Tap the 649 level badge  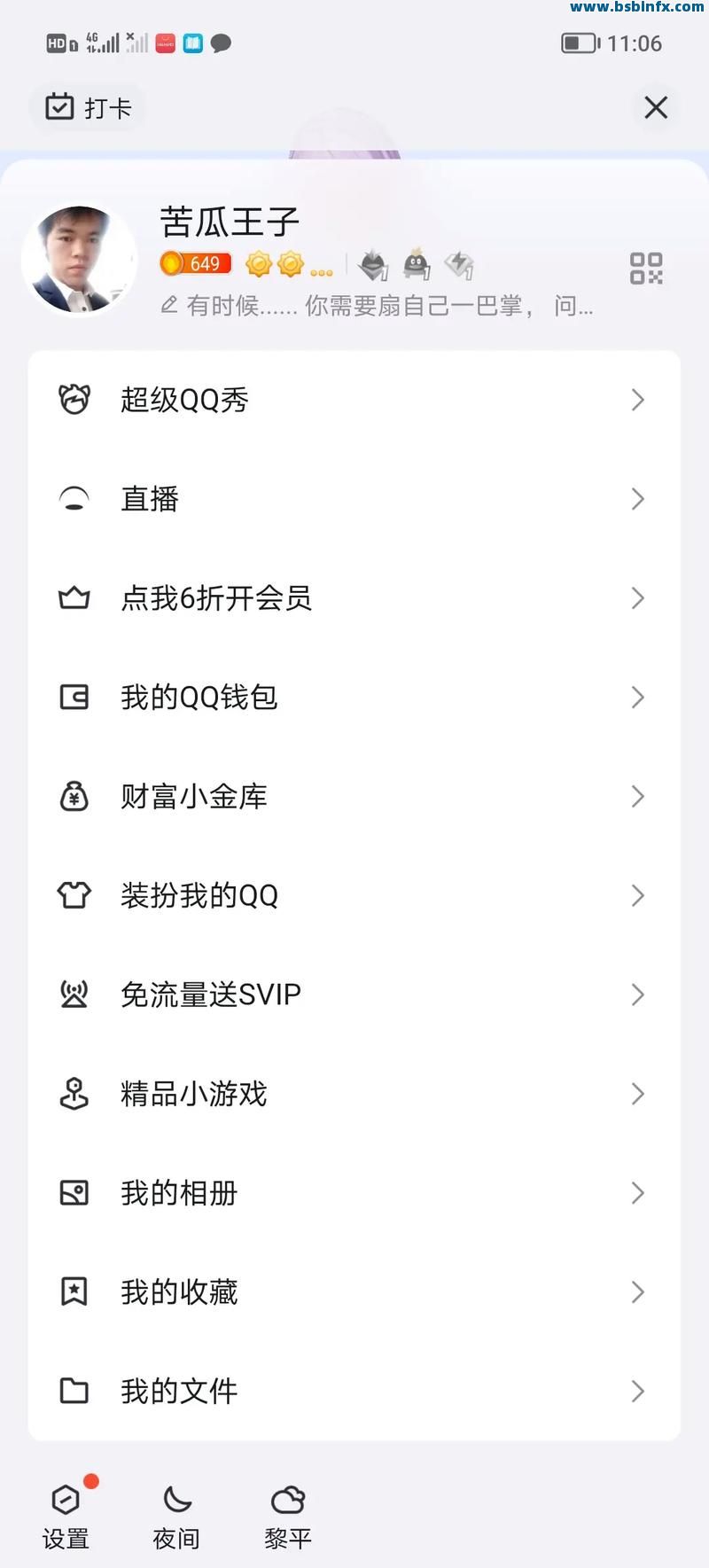click(x=196, y=263)
